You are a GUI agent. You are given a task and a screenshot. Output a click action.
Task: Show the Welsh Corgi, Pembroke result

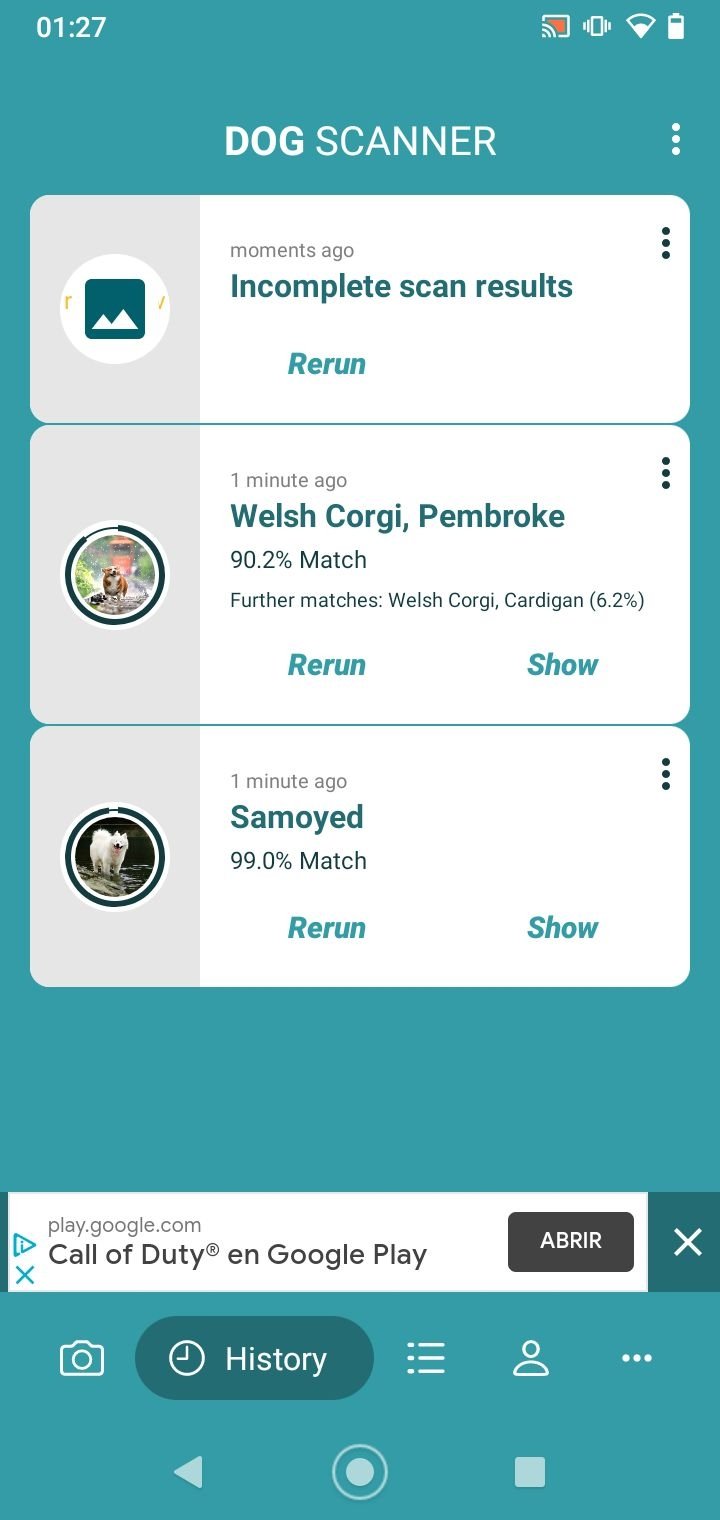point(562,665)
